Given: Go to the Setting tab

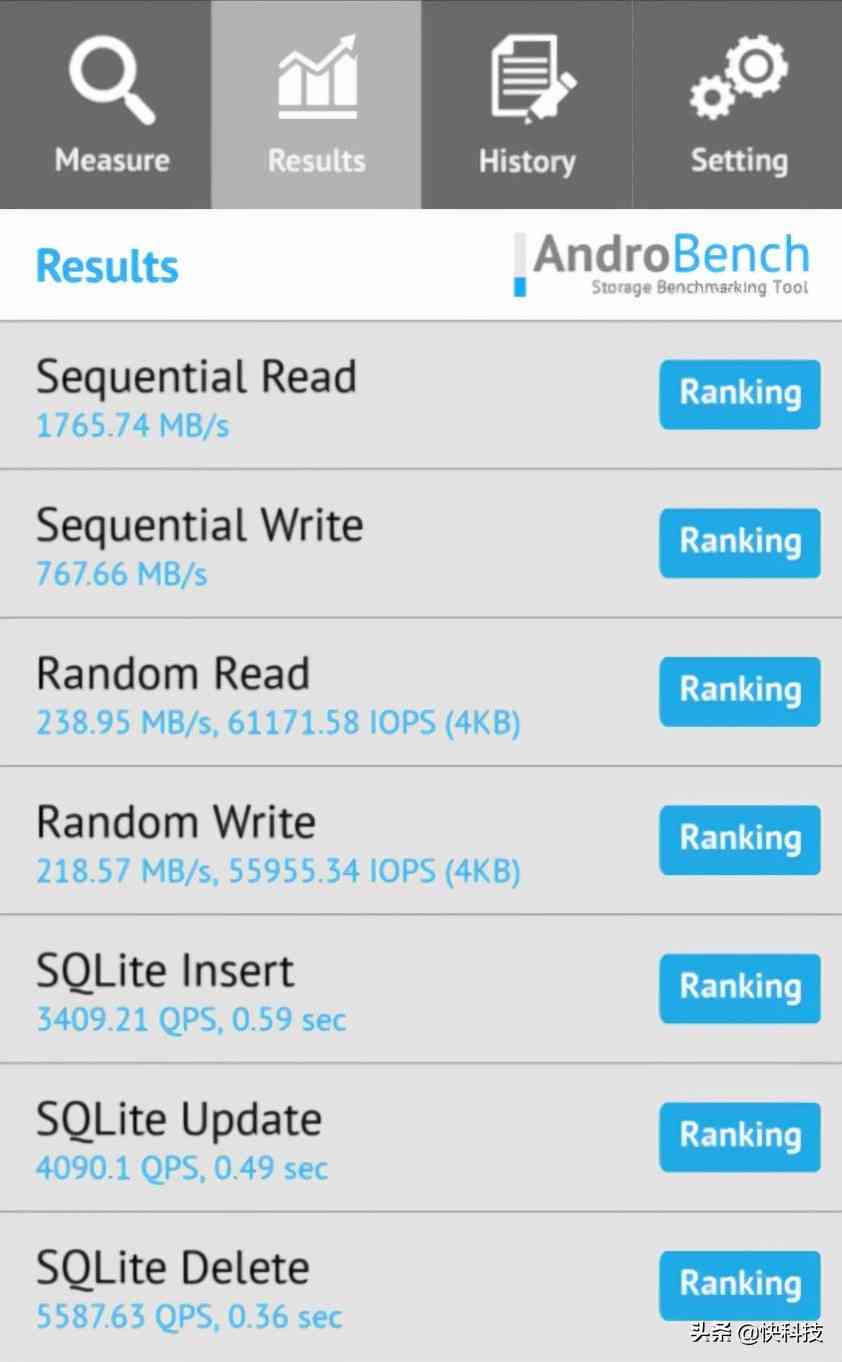Looking at the screenshot, I should [x=738, y=104].
